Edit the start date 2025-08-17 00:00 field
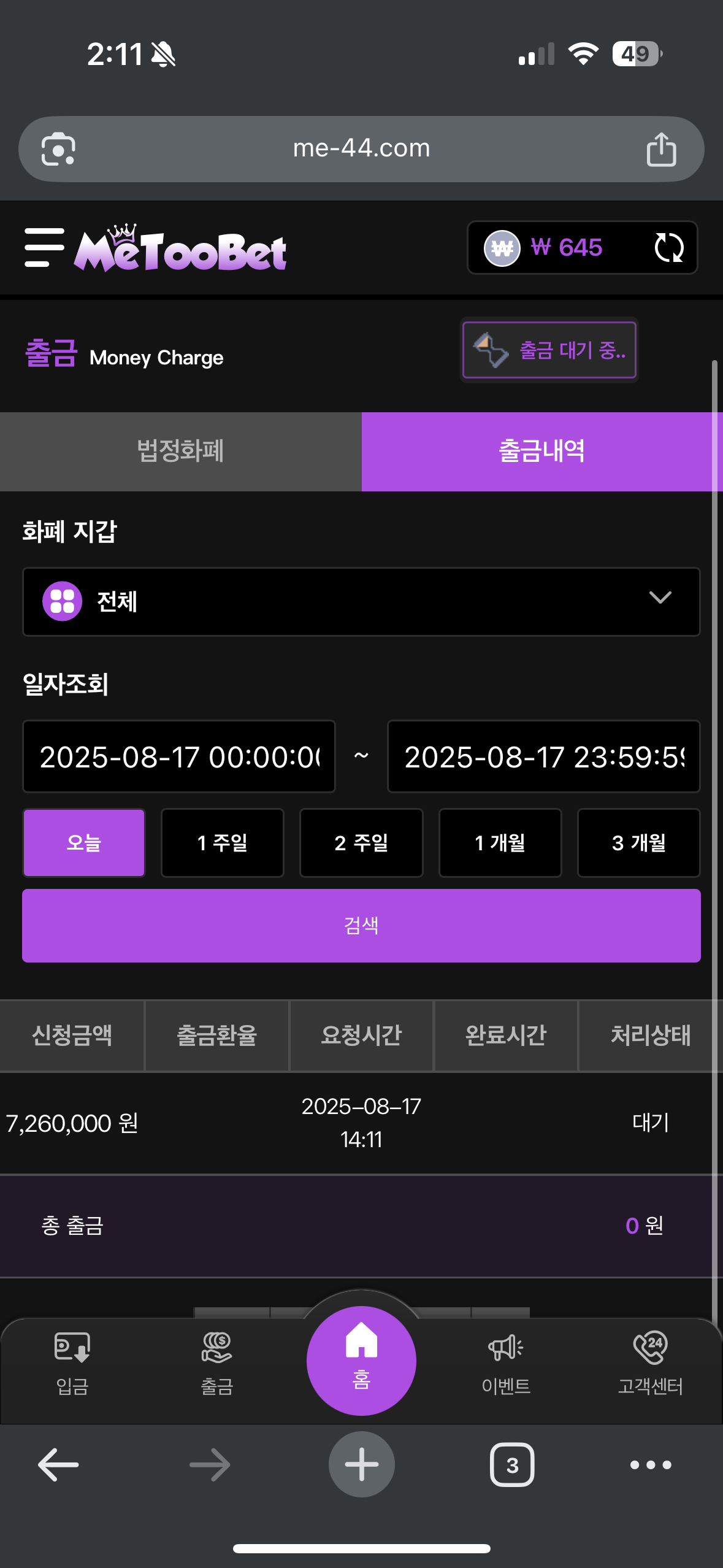The image size is (723, 1568). point(179,756)
